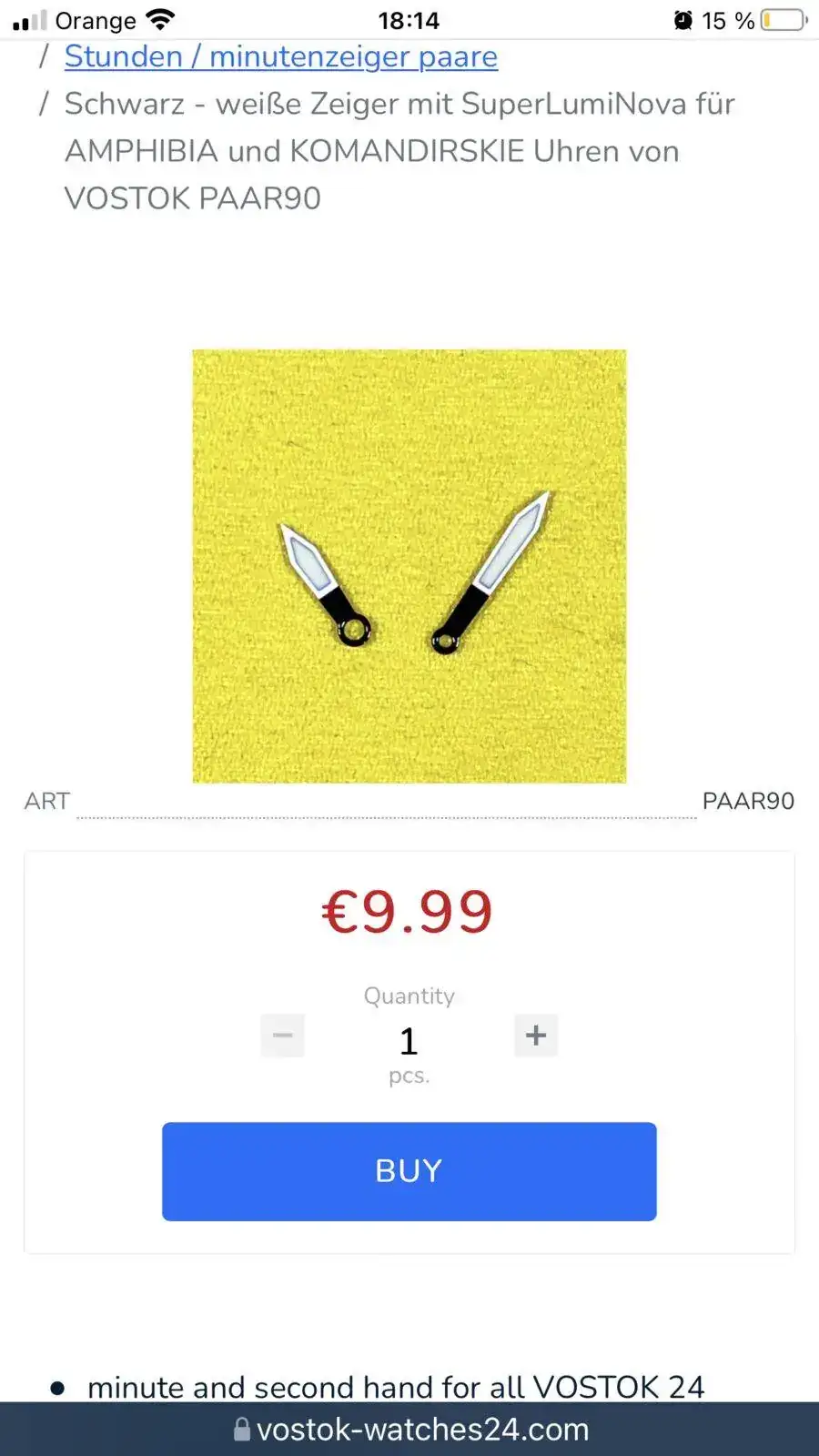819x1456 pixels.
Task: Increase quantity with the plus button
Action: pyautogui.click(x=536, y=1036)
